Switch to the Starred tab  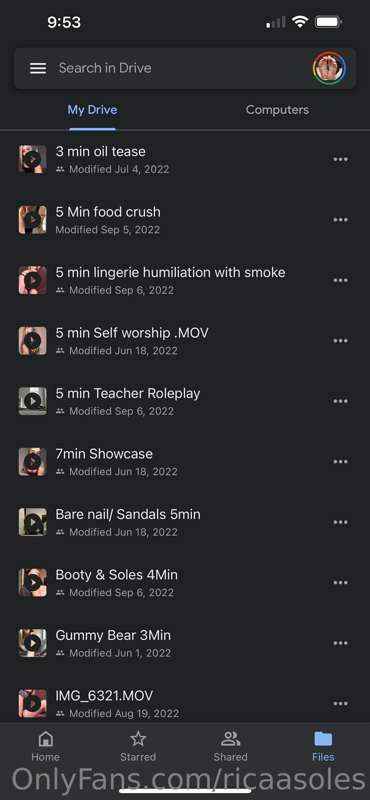click(x=138, y=746)
